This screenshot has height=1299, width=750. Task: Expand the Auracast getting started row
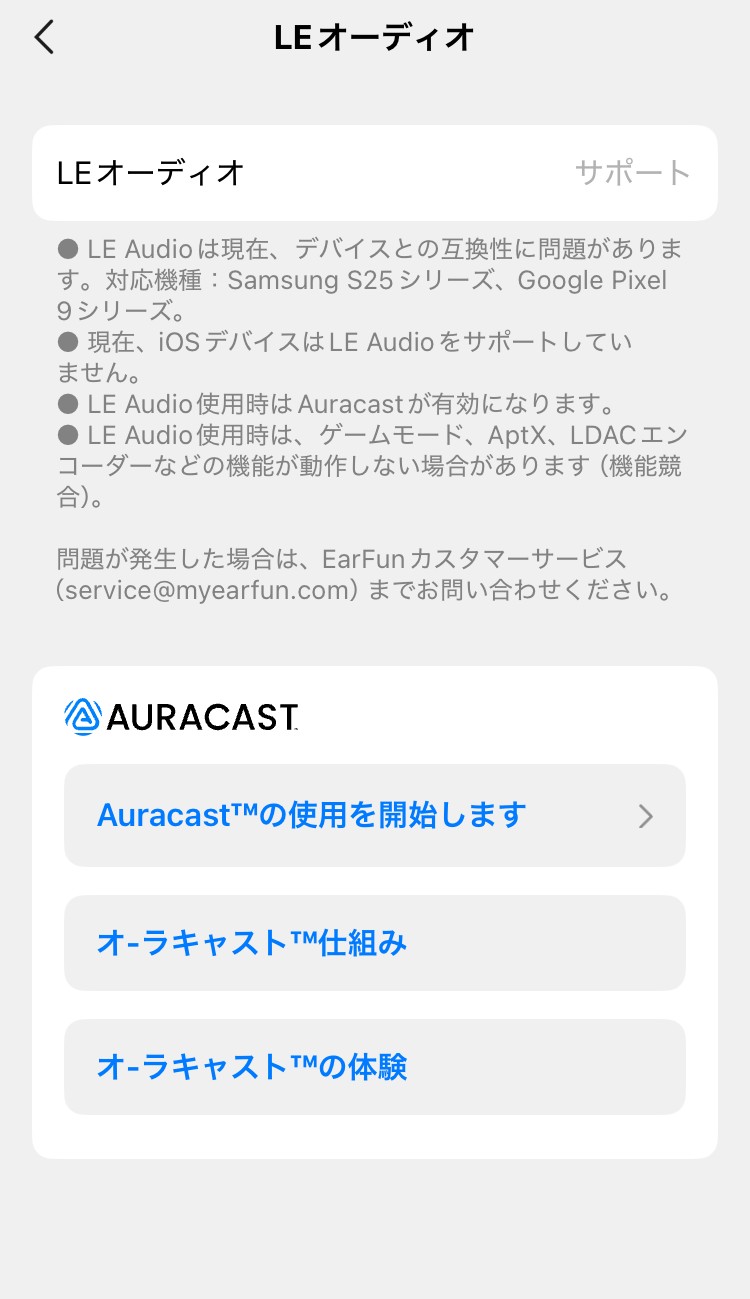point(375,815)
